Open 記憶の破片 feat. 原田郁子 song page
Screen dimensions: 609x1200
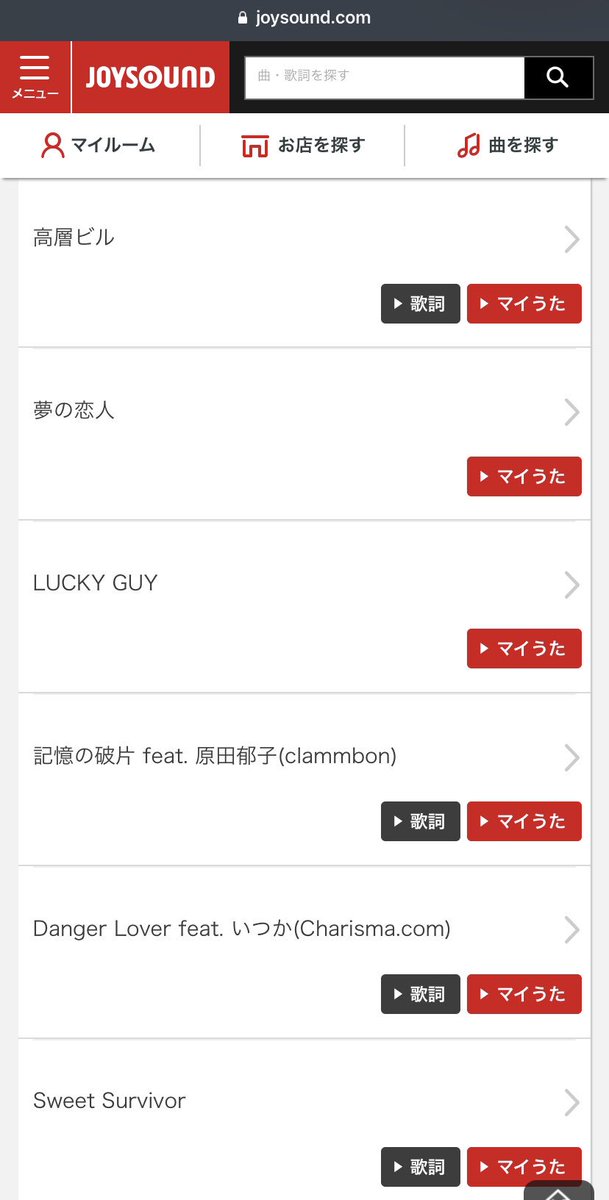(304, 757)
